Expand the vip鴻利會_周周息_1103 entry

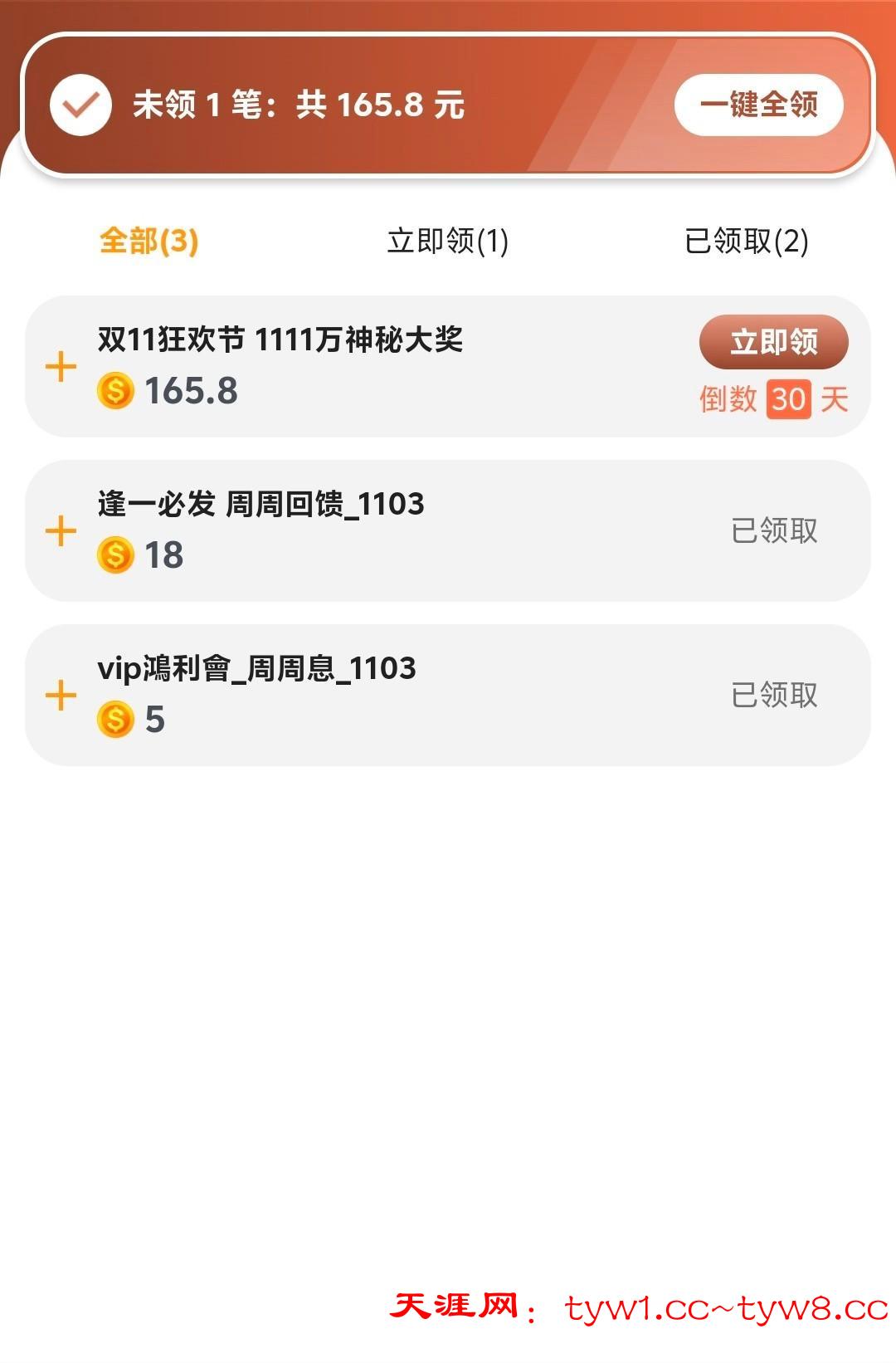pos(61,695)
